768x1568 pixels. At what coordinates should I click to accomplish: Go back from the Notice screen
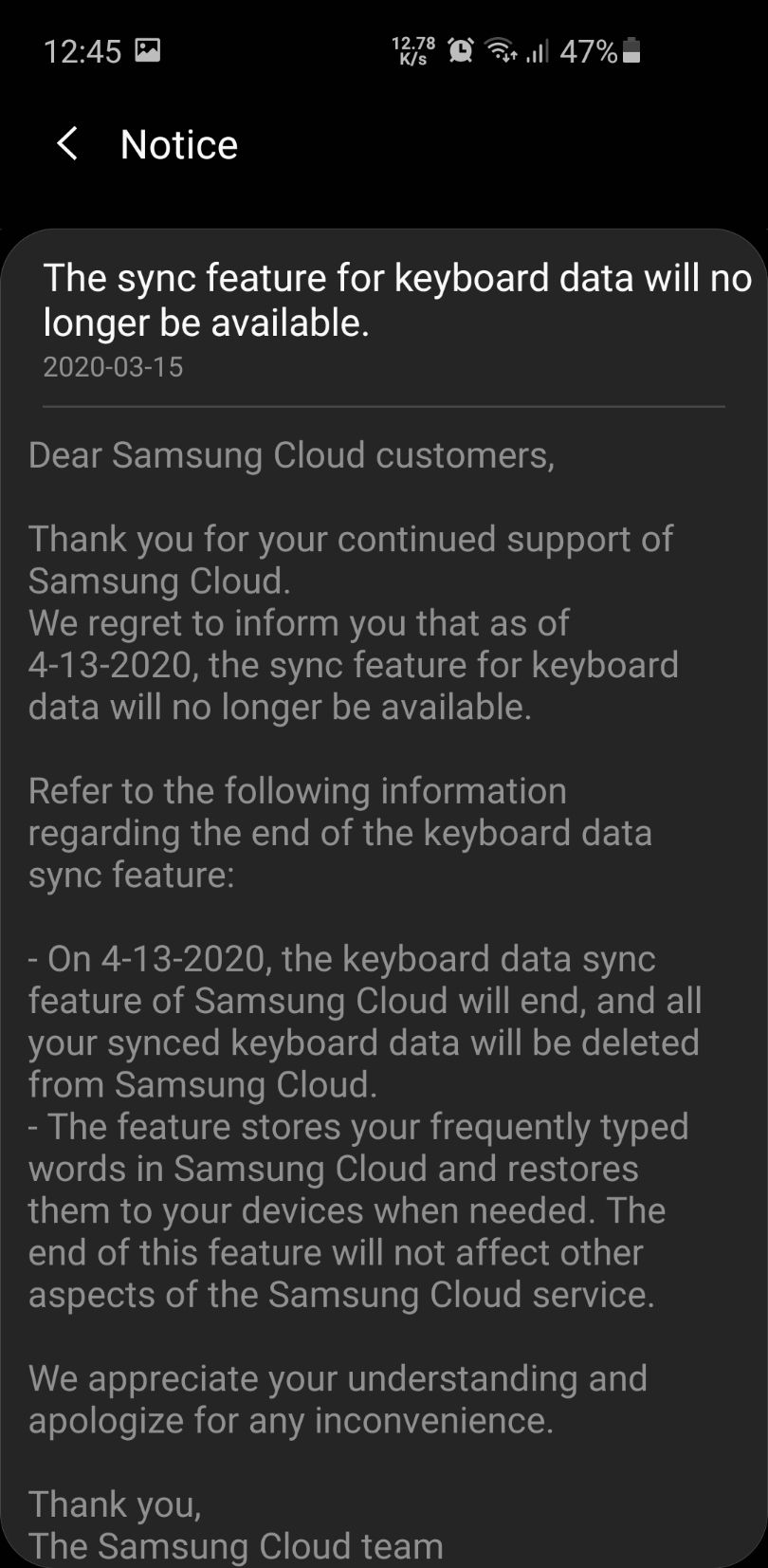coord(66,144)
